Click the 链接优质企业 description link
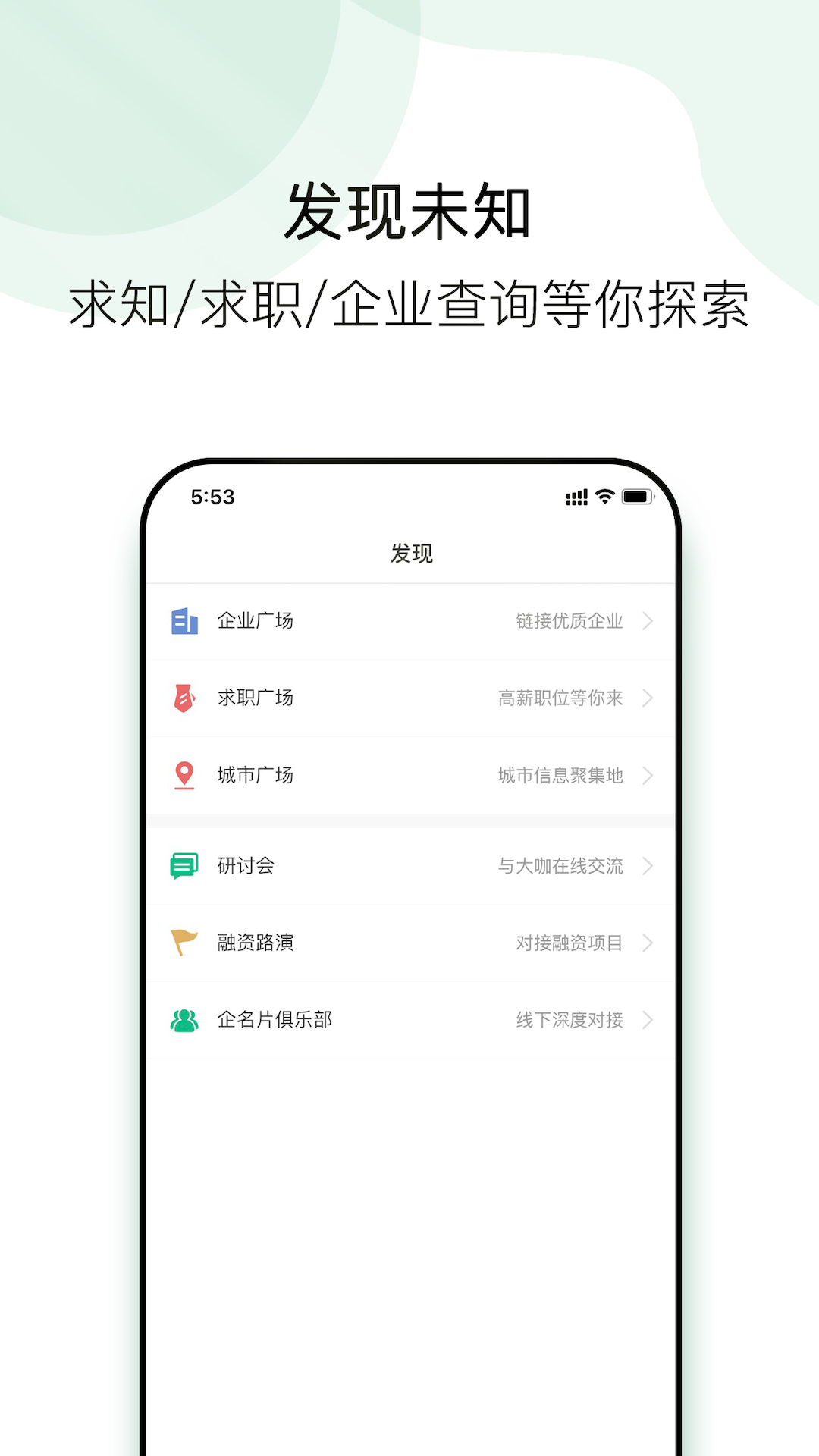The width and height of the screenshot is (819, 1456). 569,620
